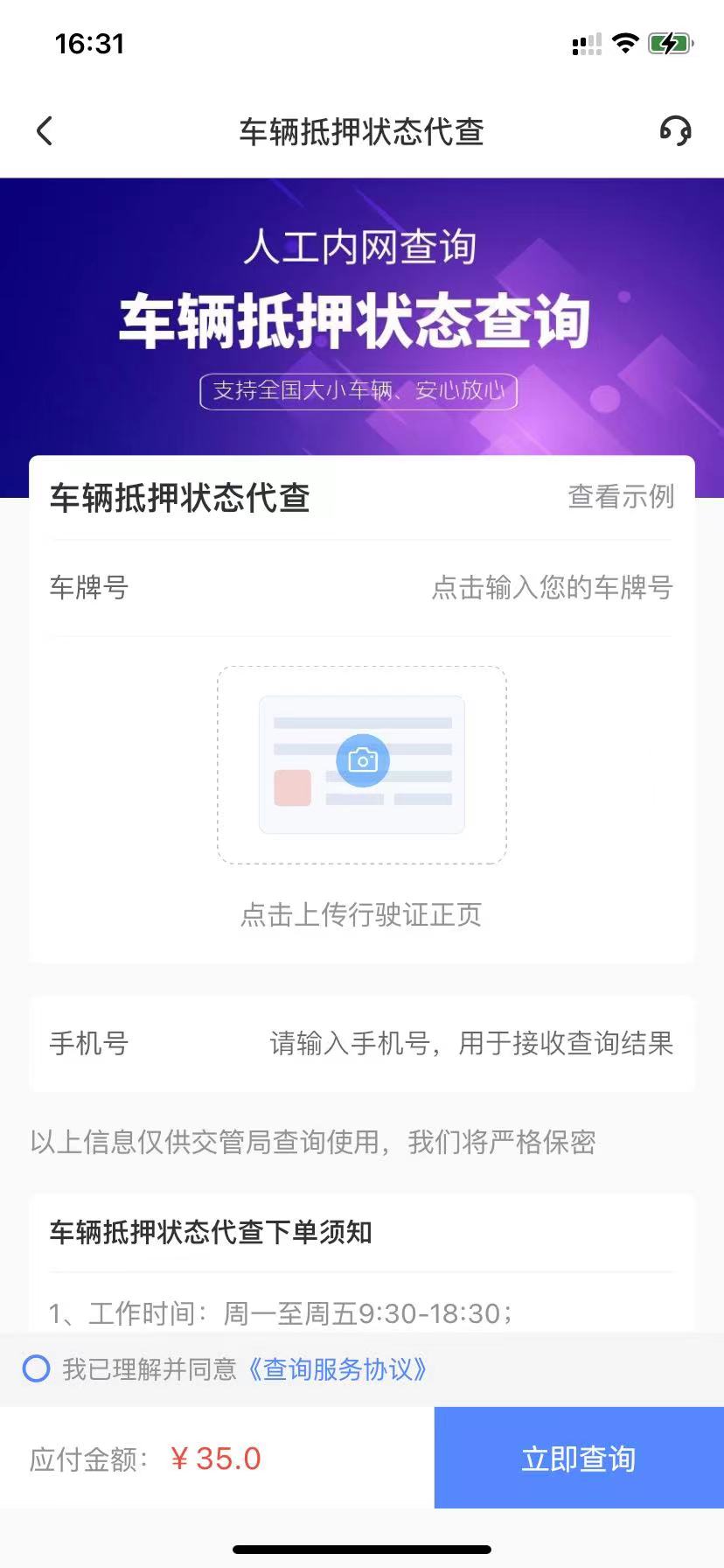The height and width of the screenshot is (1568, 724).
Task: Tap the 手机号 phone number field
Action: click(470, 1043)
